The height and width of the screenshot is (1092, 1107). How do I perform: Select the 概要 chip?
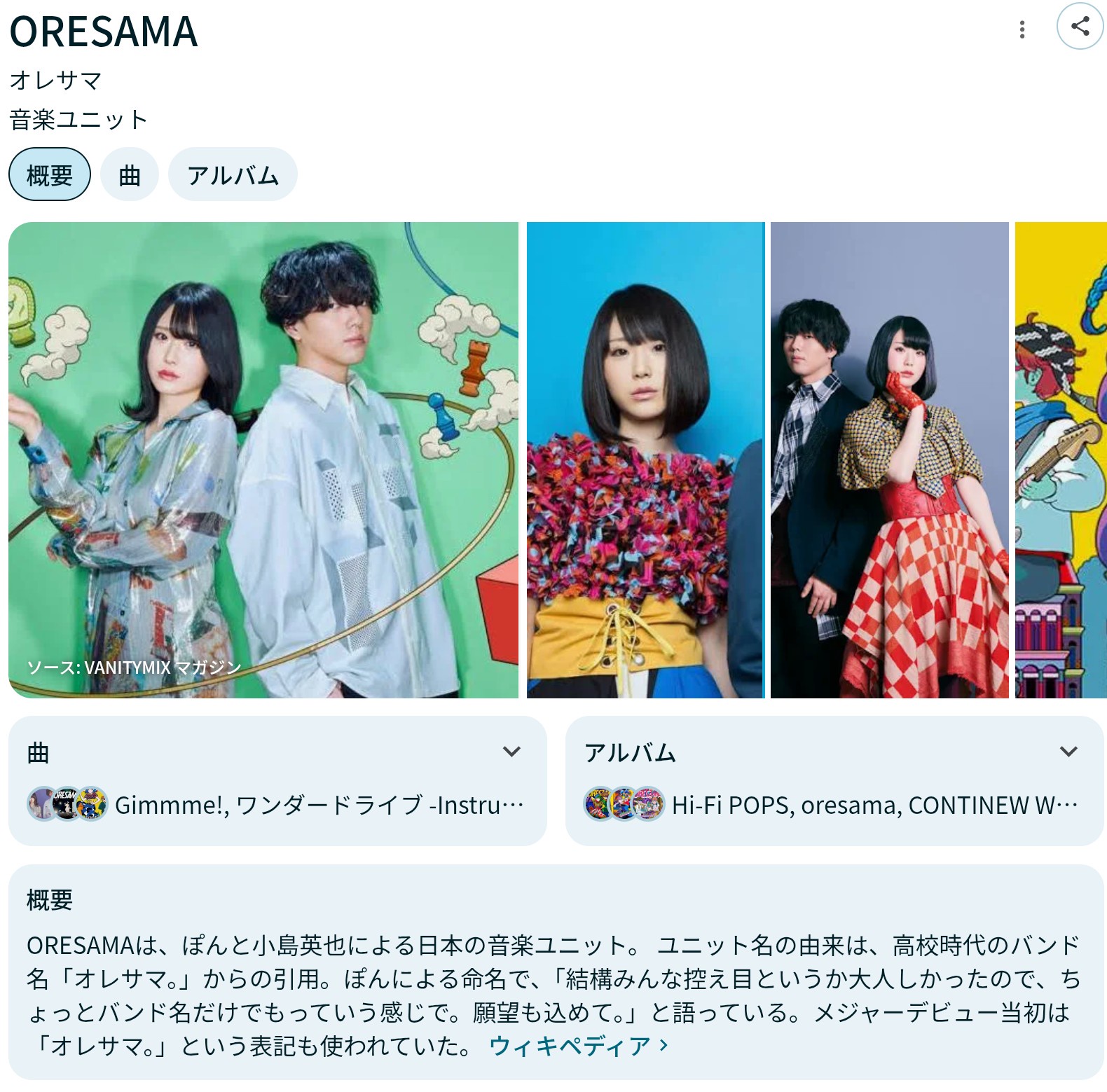pyautogui.click(x=50, y=174)
